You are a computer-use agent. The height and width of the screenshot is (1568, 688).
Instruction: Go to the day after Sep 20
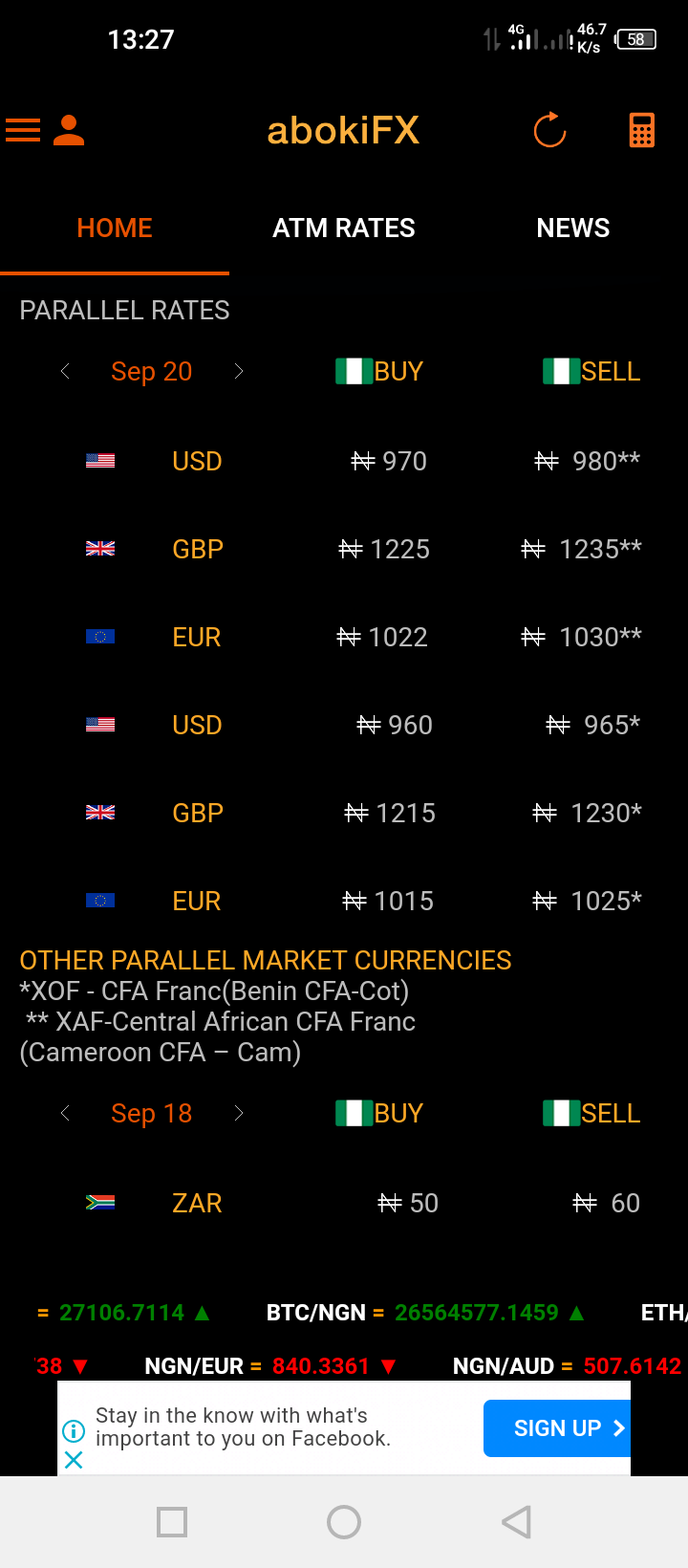click(x=239, y=371)
